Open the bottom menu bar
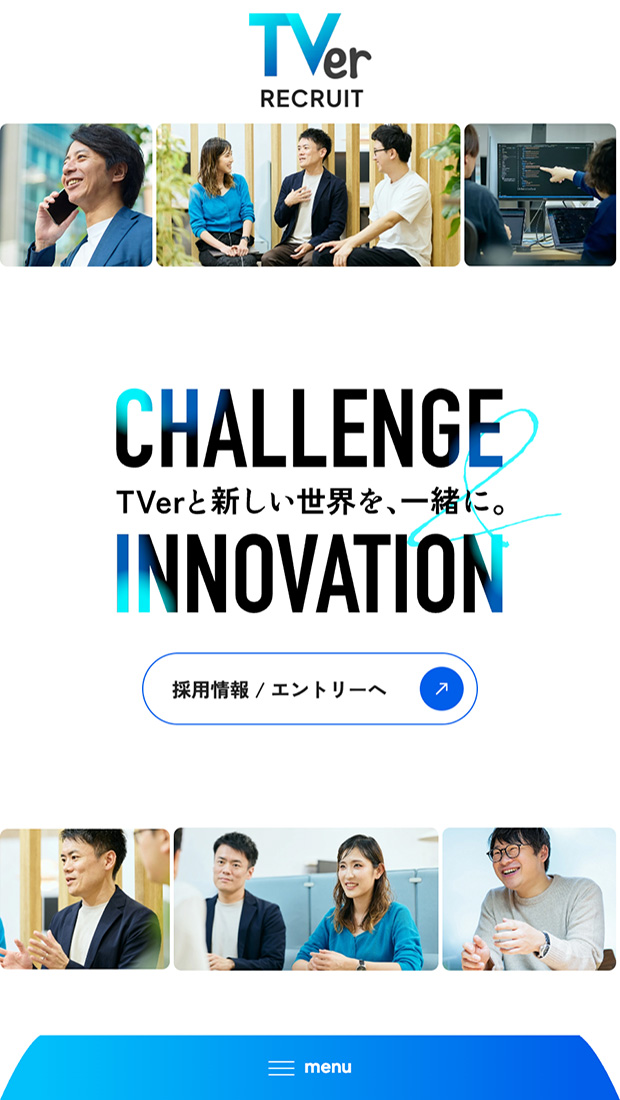 [x=310, y=1067]
